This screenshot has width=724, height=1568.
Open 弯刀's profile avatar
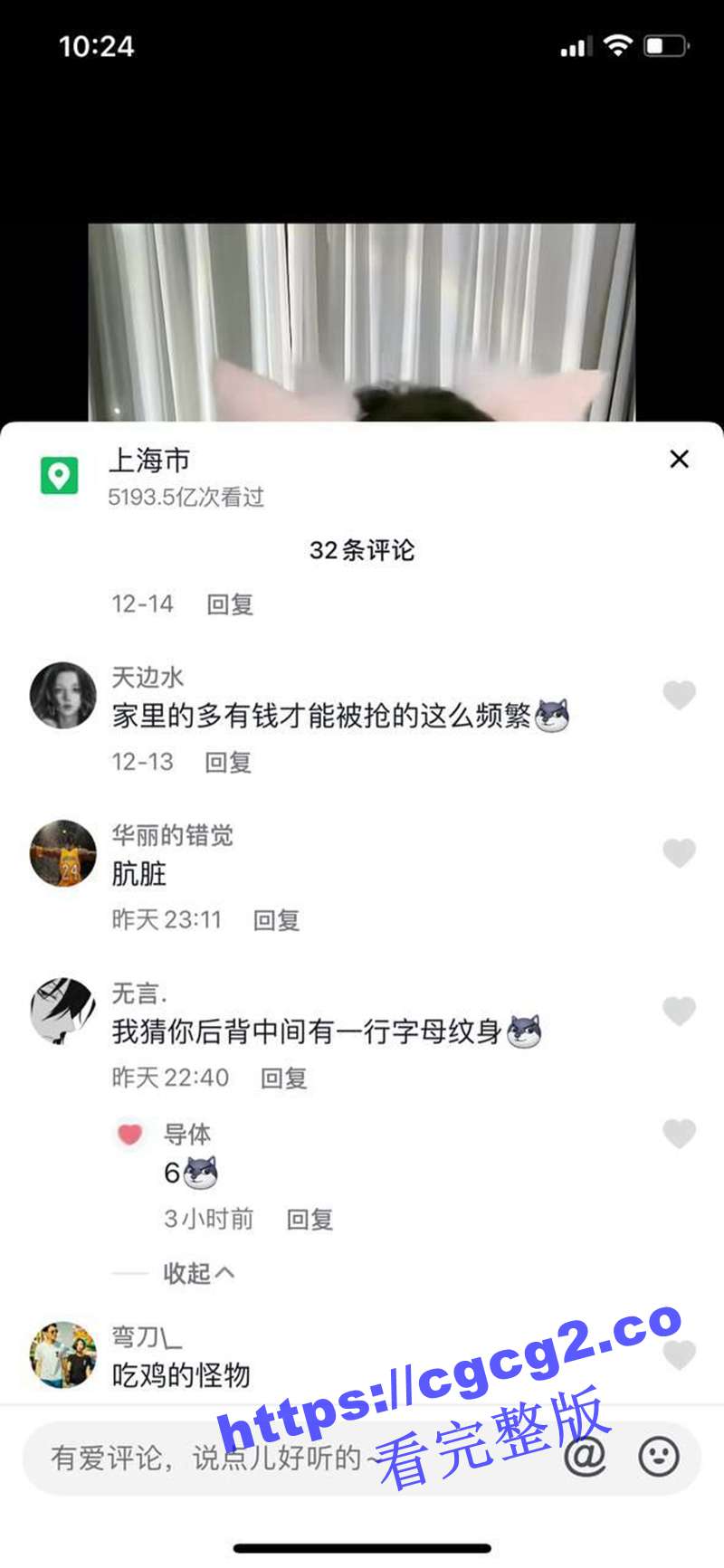coord(62,1354)
